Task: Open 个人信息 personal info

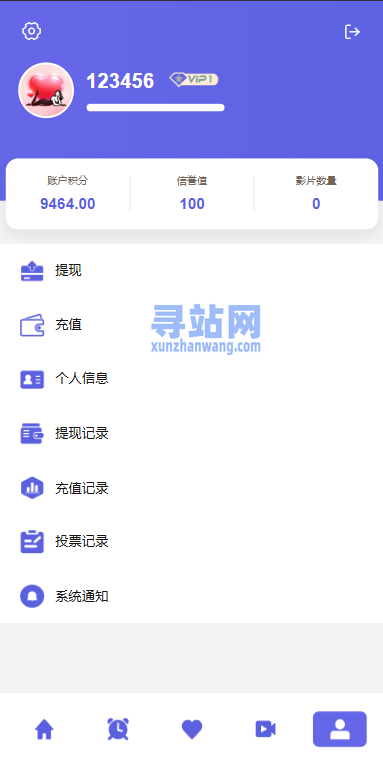Action: tap(191, 379)
